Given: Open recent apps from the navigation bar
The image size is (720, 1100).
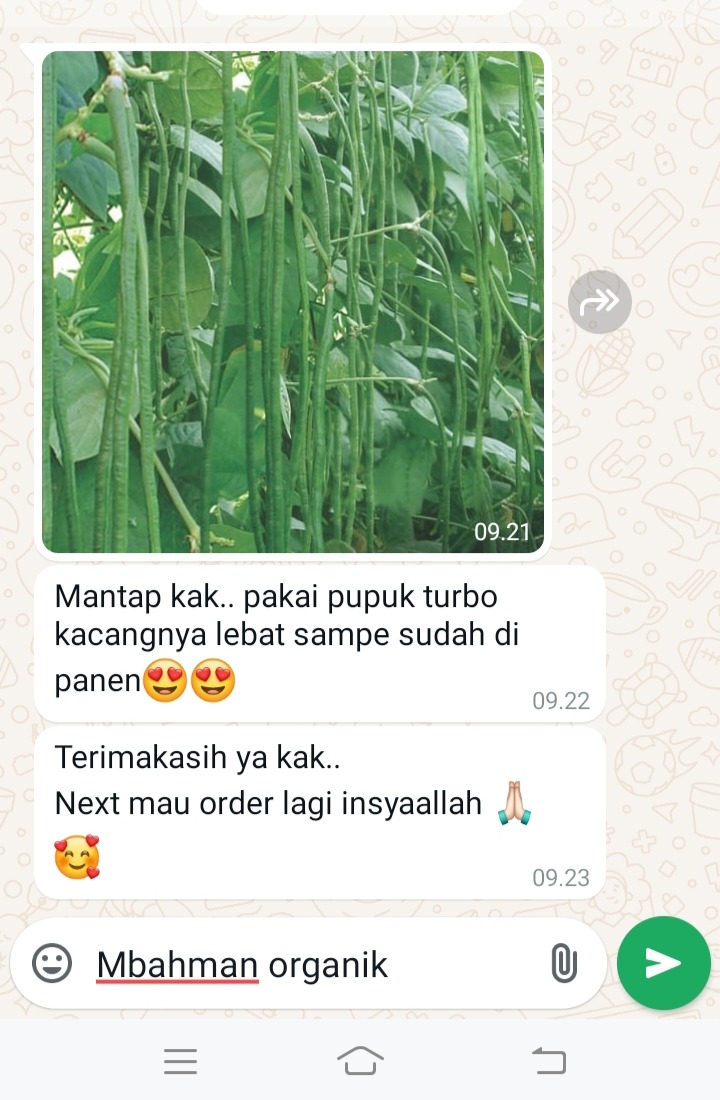Looking at the screenshot, I should pyautogui.click(x=181, y=1060).
